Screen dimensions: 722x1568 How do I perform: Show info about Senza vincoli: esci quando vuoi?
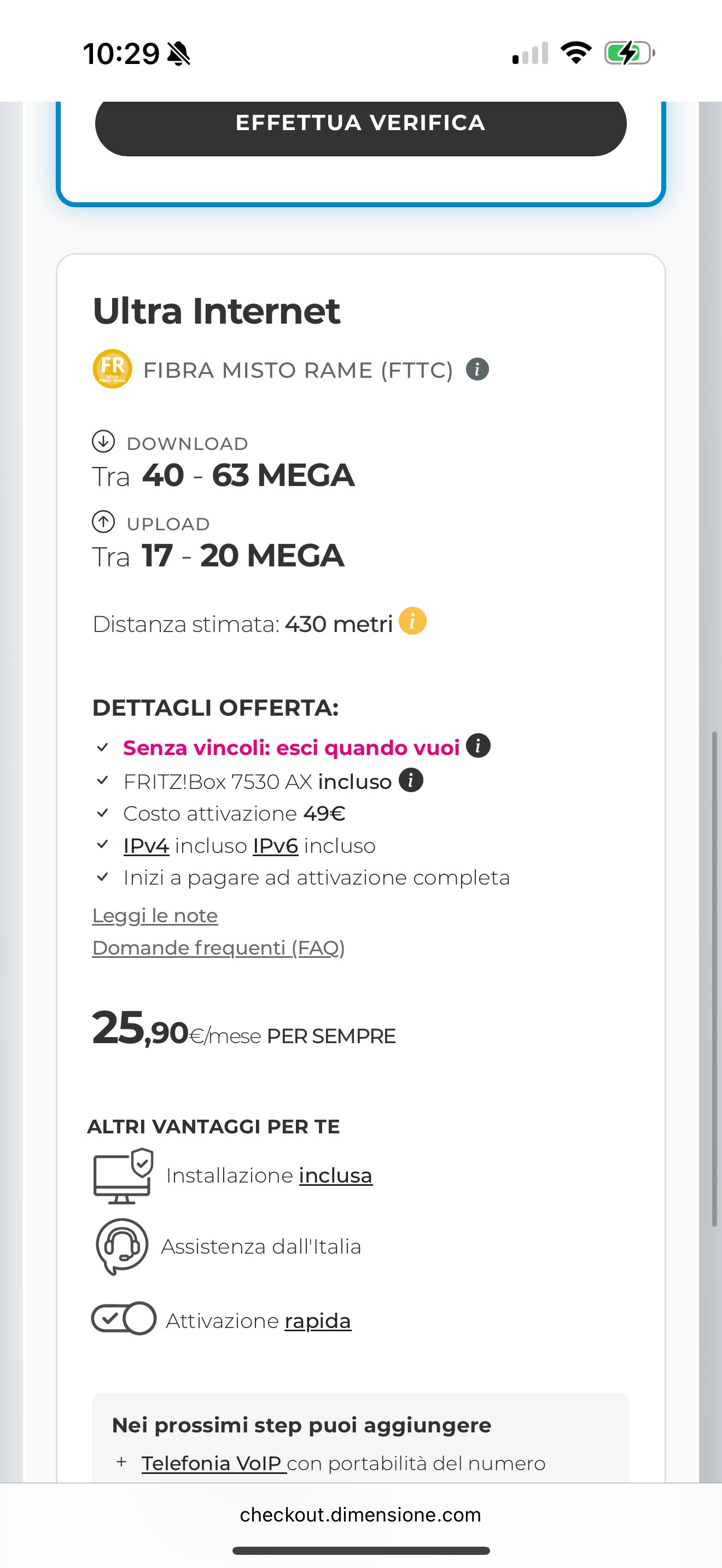click(478, 746)
